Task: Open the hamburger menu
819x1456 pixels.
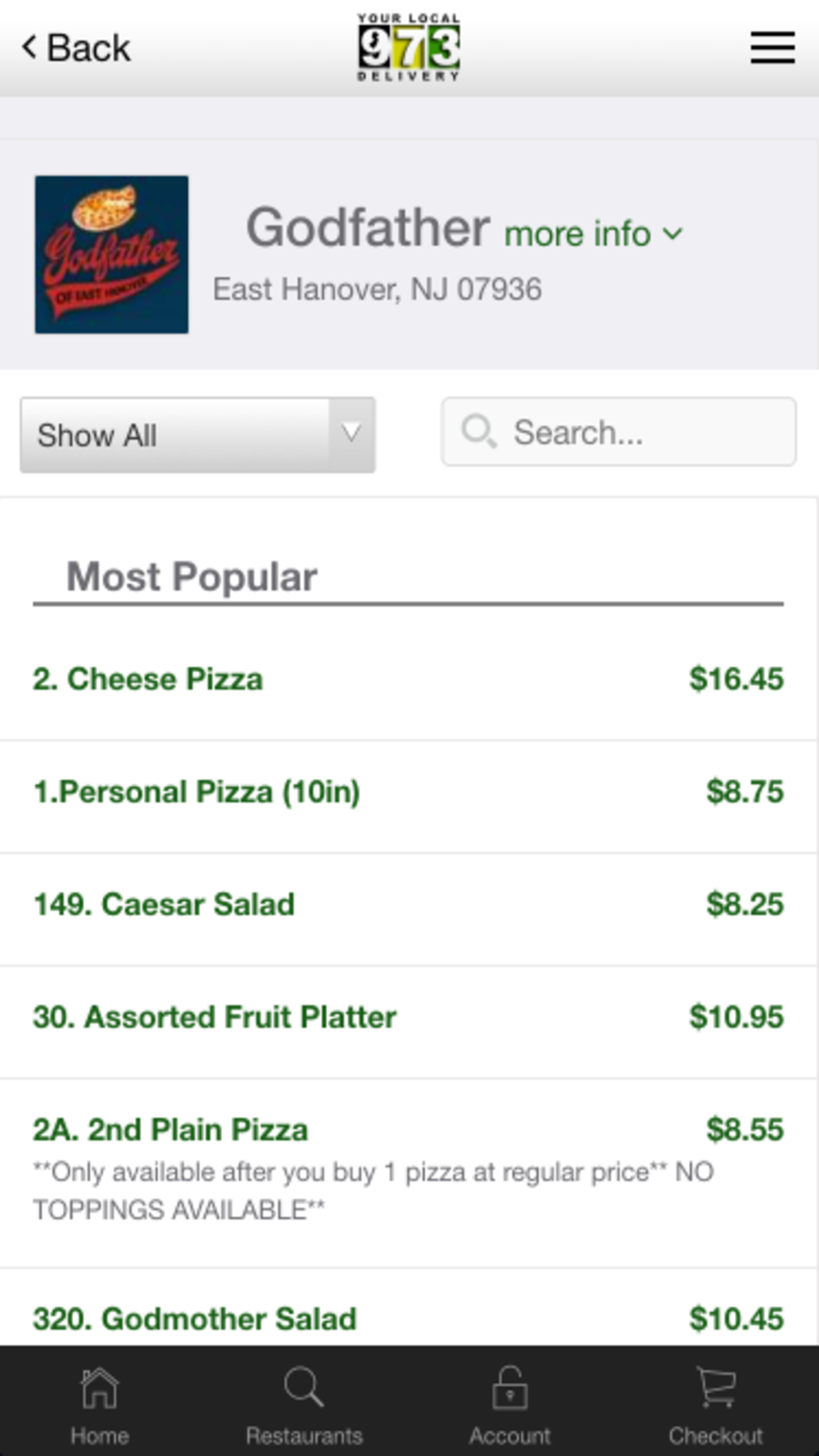Action: [x=772, y=47]
